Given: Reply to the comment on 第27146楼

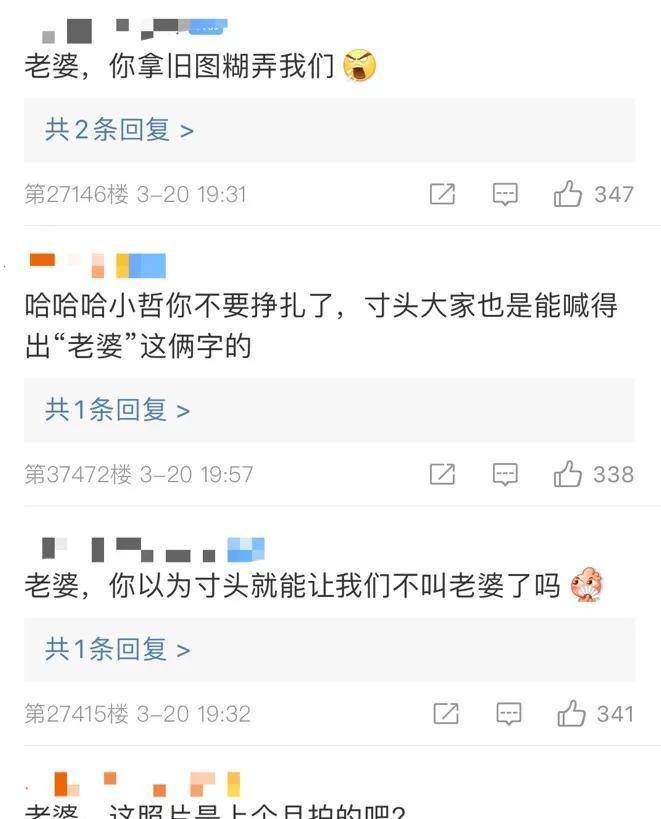Looking at the screenshot, I should 505,194.
